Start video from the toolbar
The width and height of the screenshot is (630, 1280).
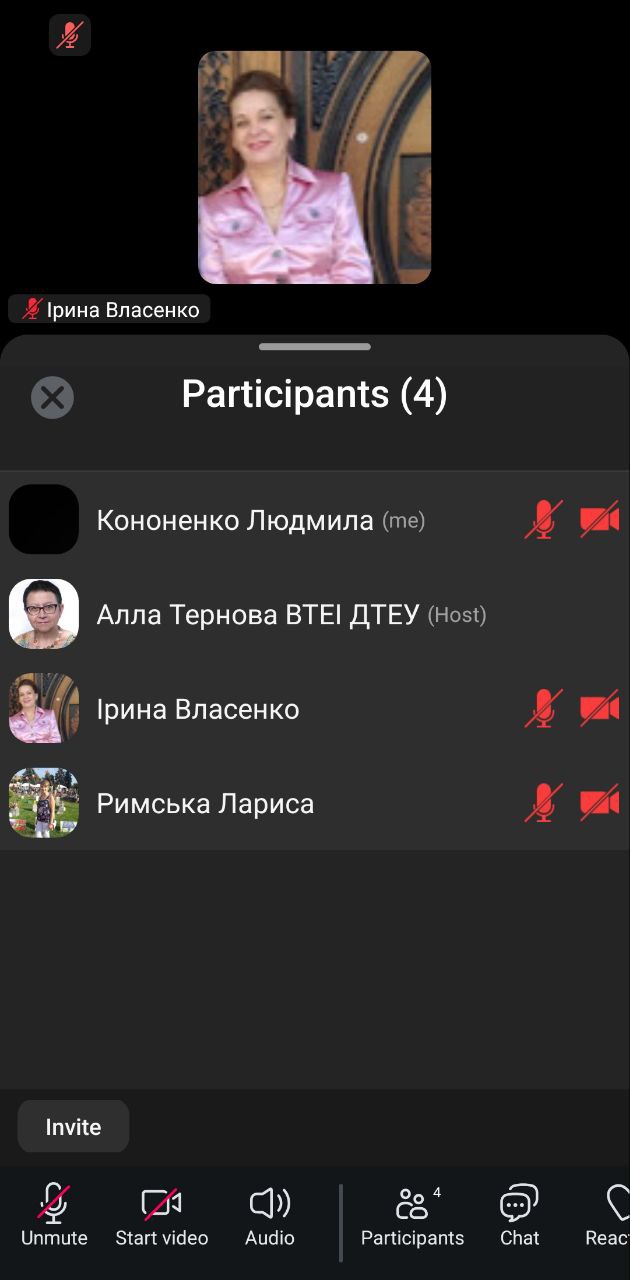pos(161,1215)
